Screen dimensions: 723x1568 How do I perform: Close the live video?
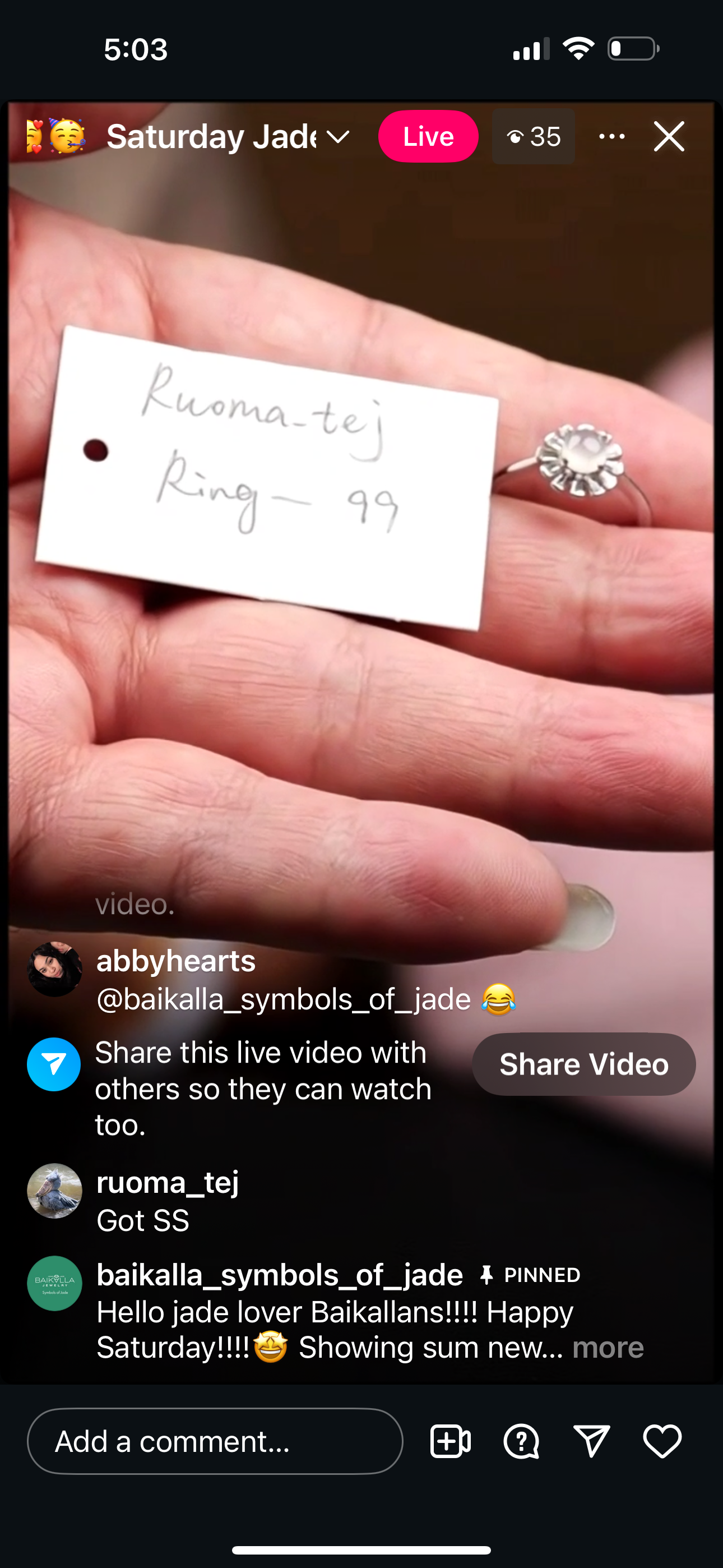pos(669,136)
